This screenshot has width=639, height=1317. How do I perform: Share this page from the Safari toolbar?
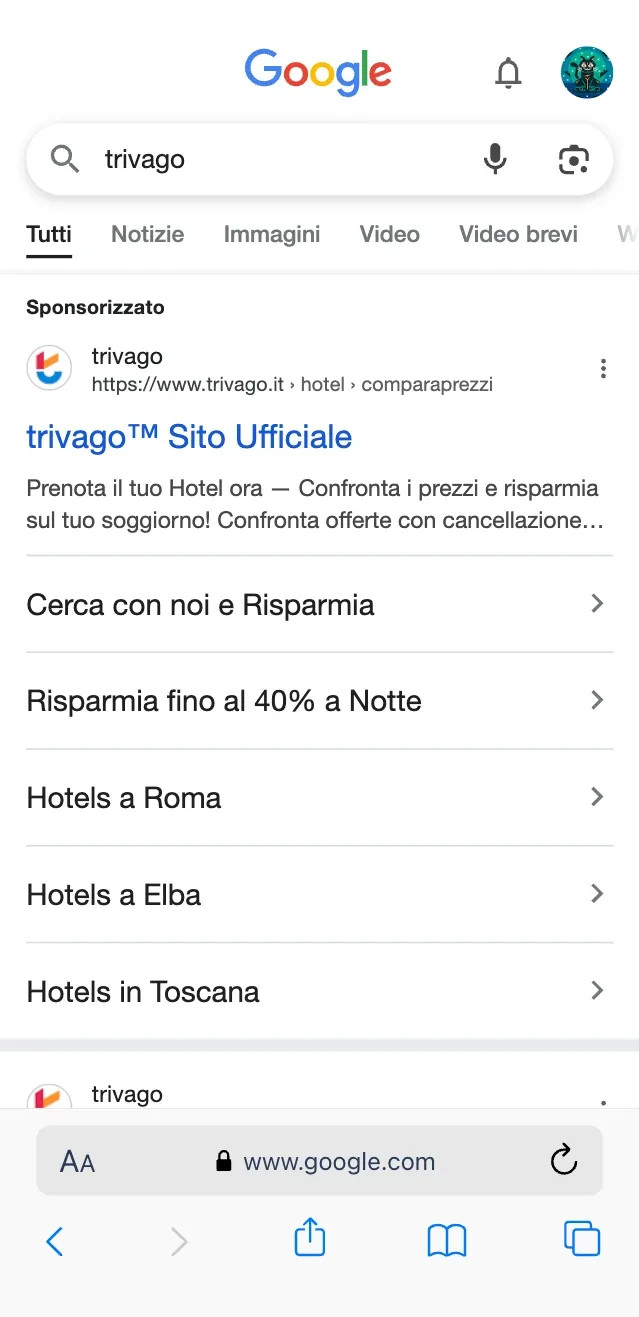click(311, 1237)
